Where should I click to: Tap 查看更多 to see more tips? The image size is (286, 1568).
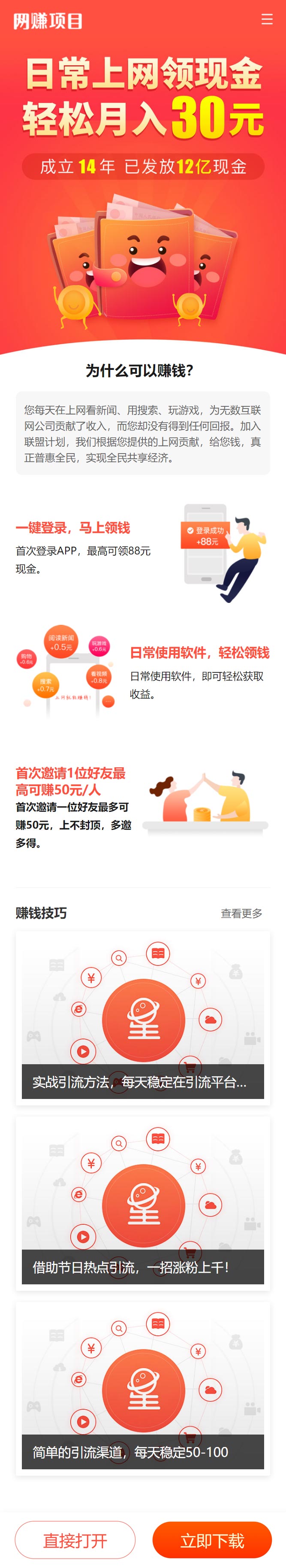[x=241, y=913]
